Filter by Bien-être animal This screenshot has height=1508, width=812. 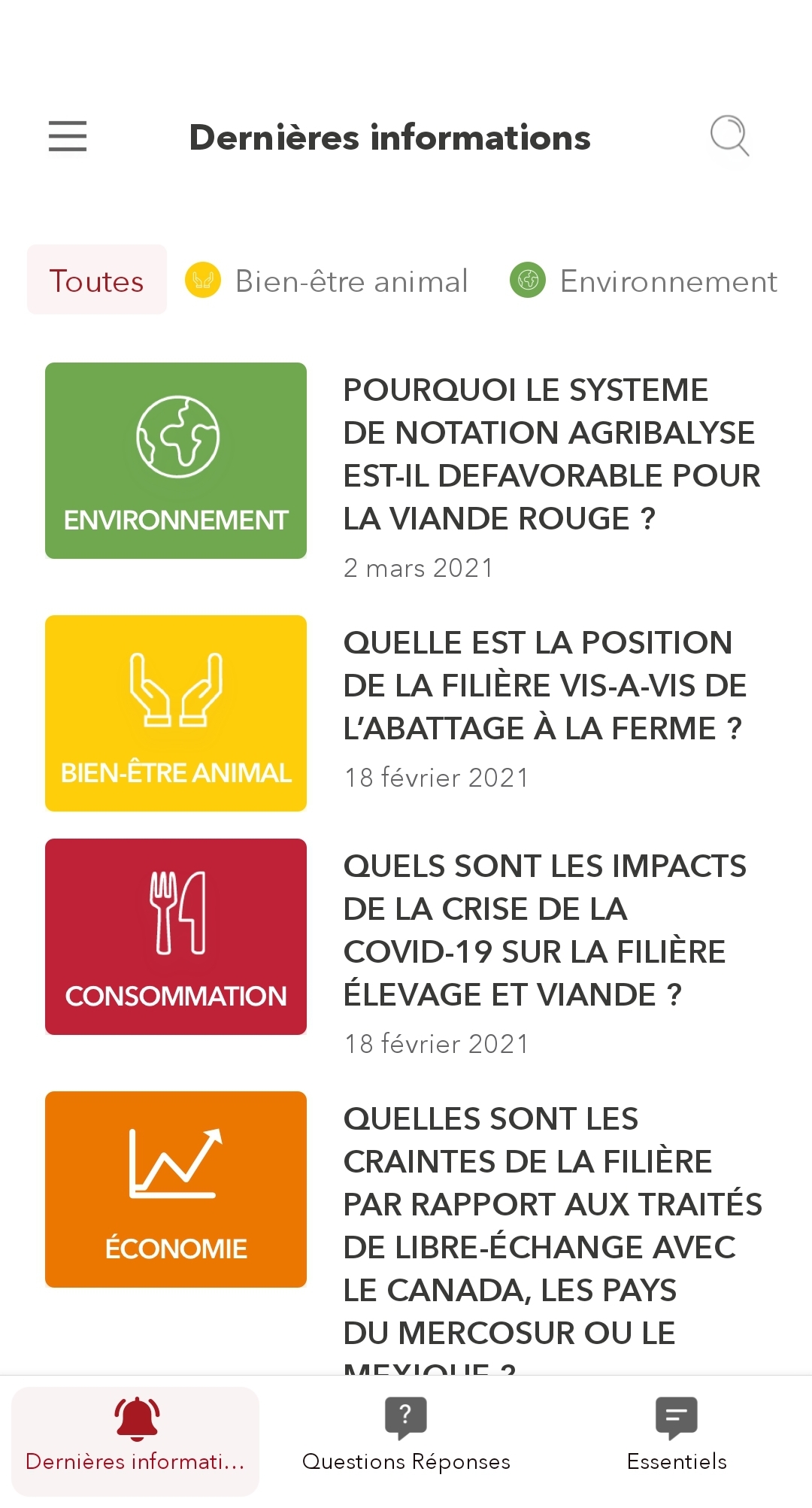(x=327, y=281)
